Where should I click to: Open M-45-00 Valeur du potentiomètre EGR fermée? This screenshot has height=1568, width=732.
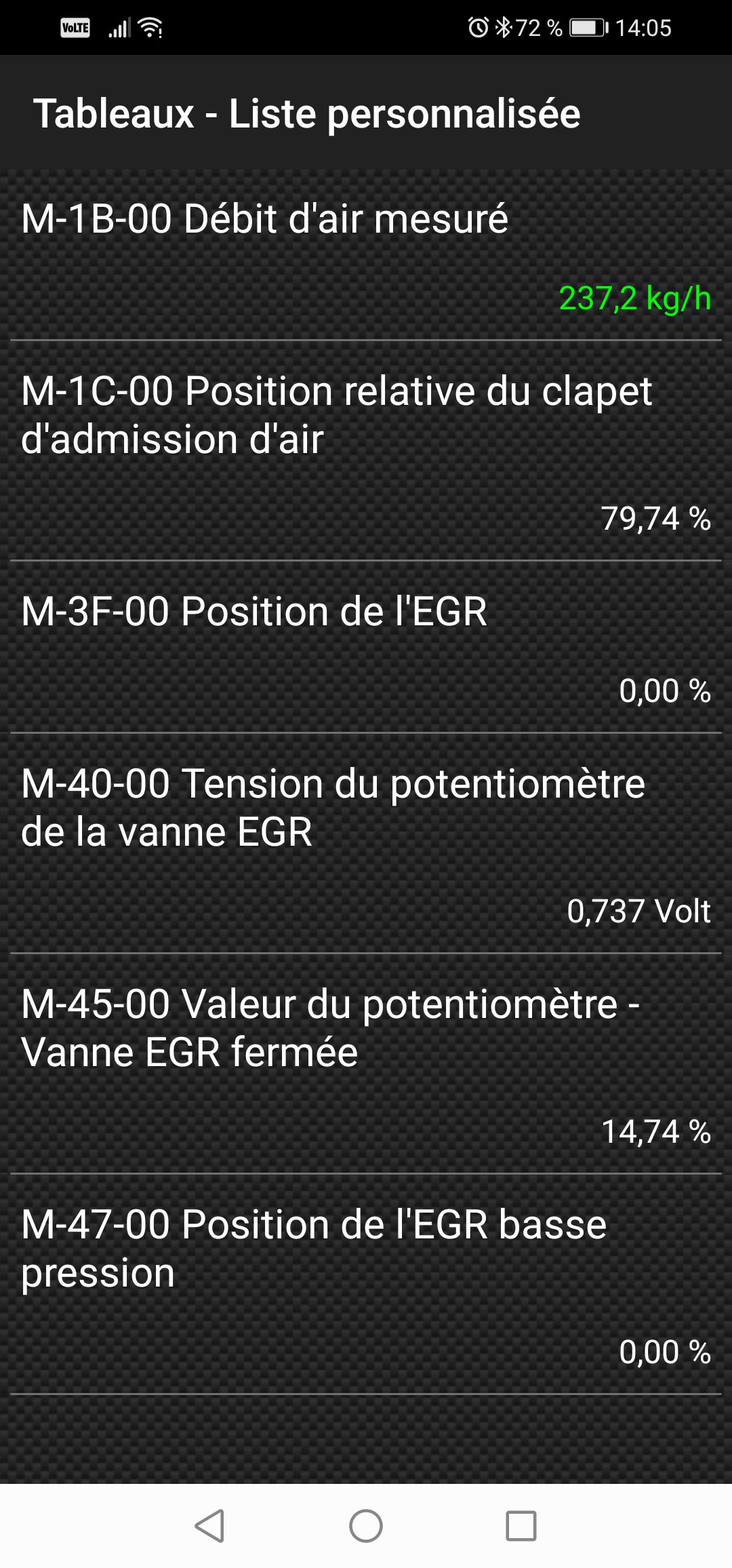coord(366,1063)
